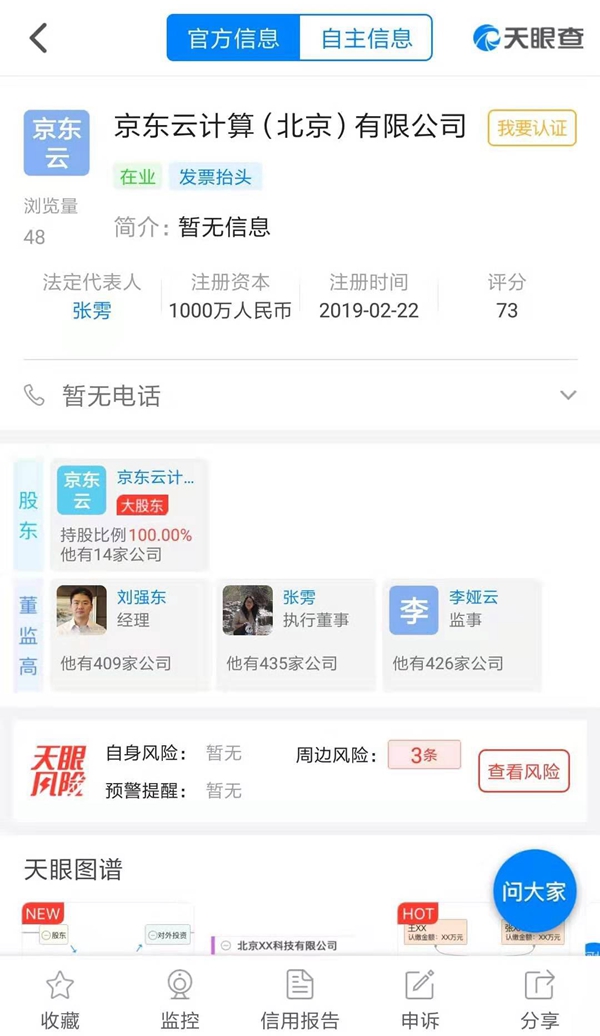Screen dimensions: 600x1036
Task: Switch to the 自主信息 tab
Action: (366, 38)
